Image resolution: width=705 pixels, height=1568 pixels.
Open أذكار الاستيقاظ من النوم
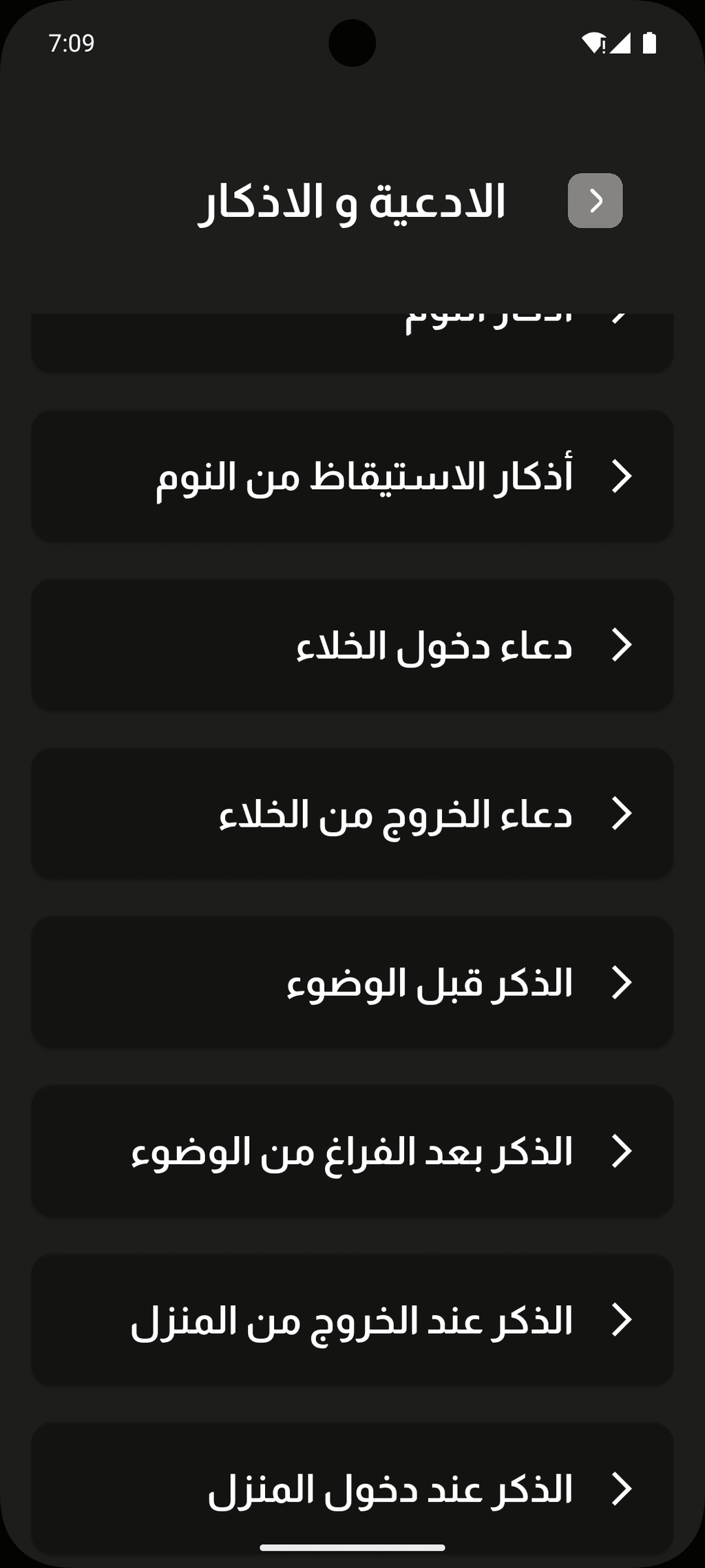tap(352, 476)
